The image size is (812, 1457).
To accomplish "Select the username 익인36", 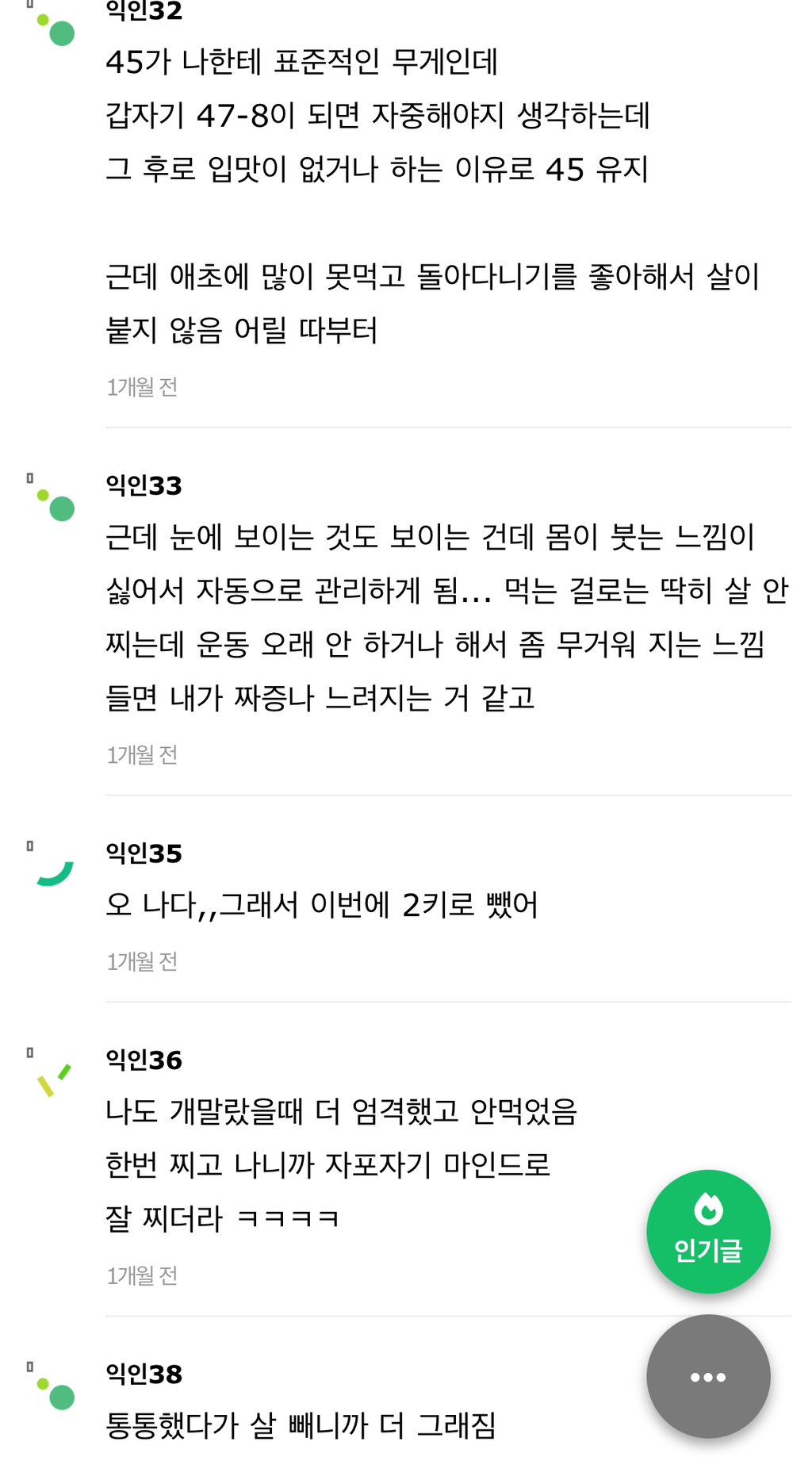I will tap(145, 1060).
